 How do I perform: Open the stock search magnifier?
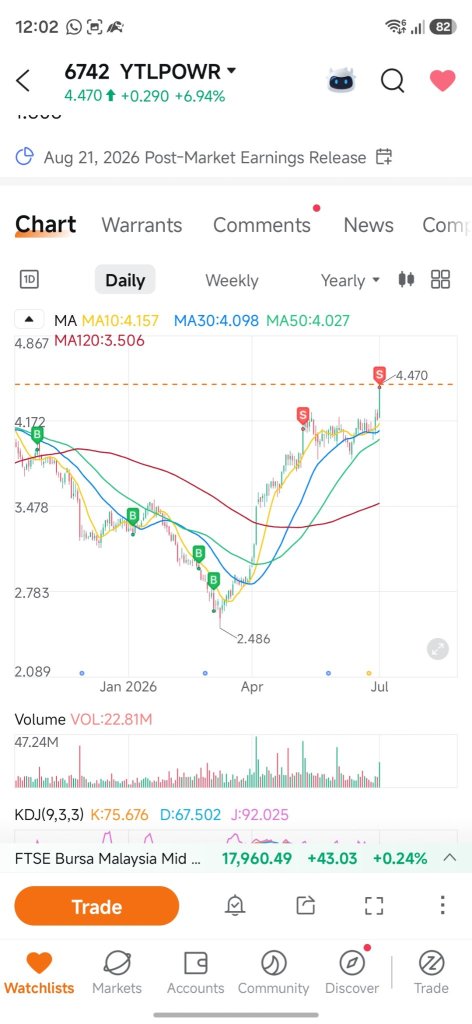tap(392, 81)
